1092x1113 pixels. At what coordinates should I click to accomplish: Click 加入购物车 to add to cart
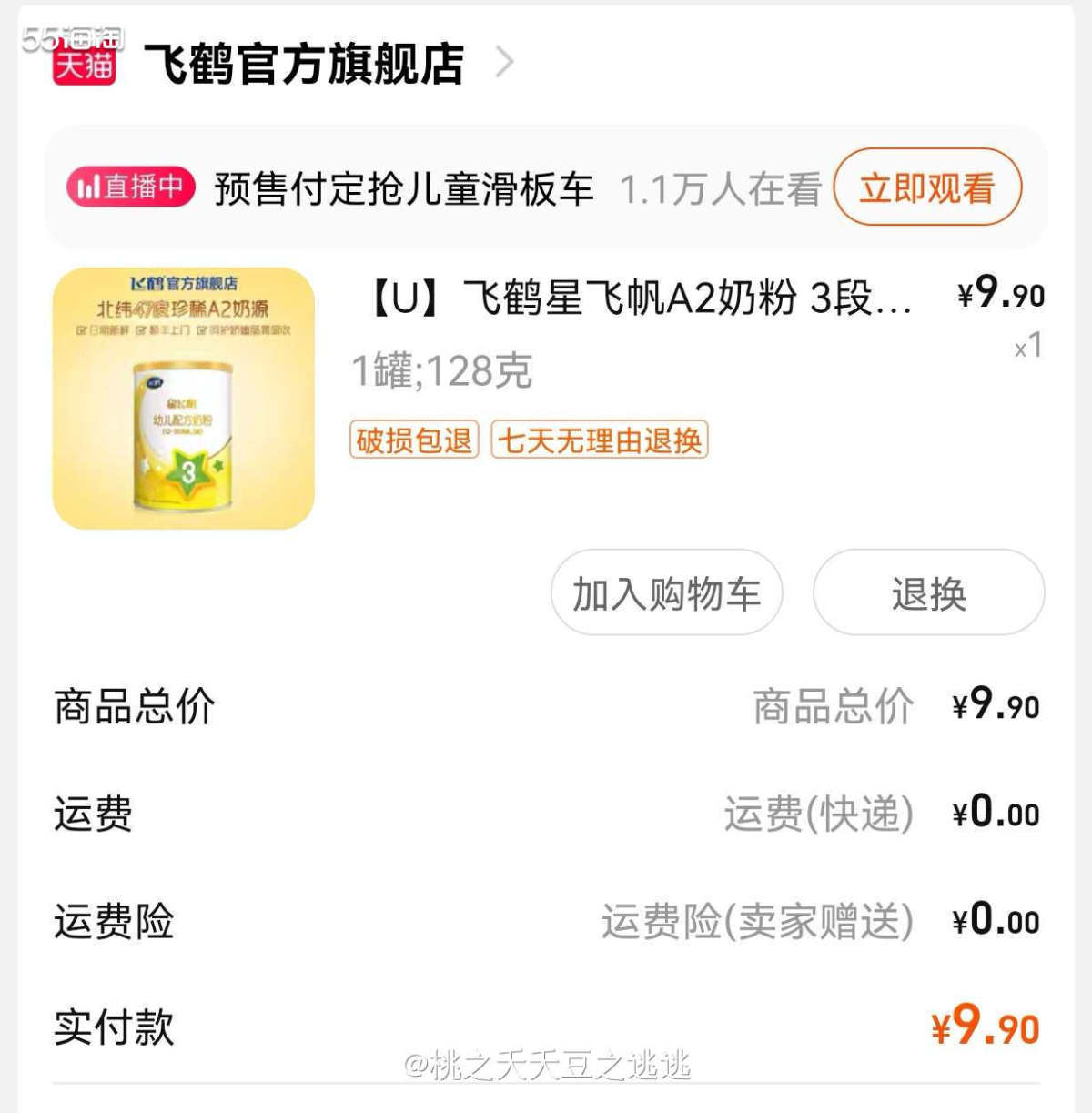[x=667, y=592]
